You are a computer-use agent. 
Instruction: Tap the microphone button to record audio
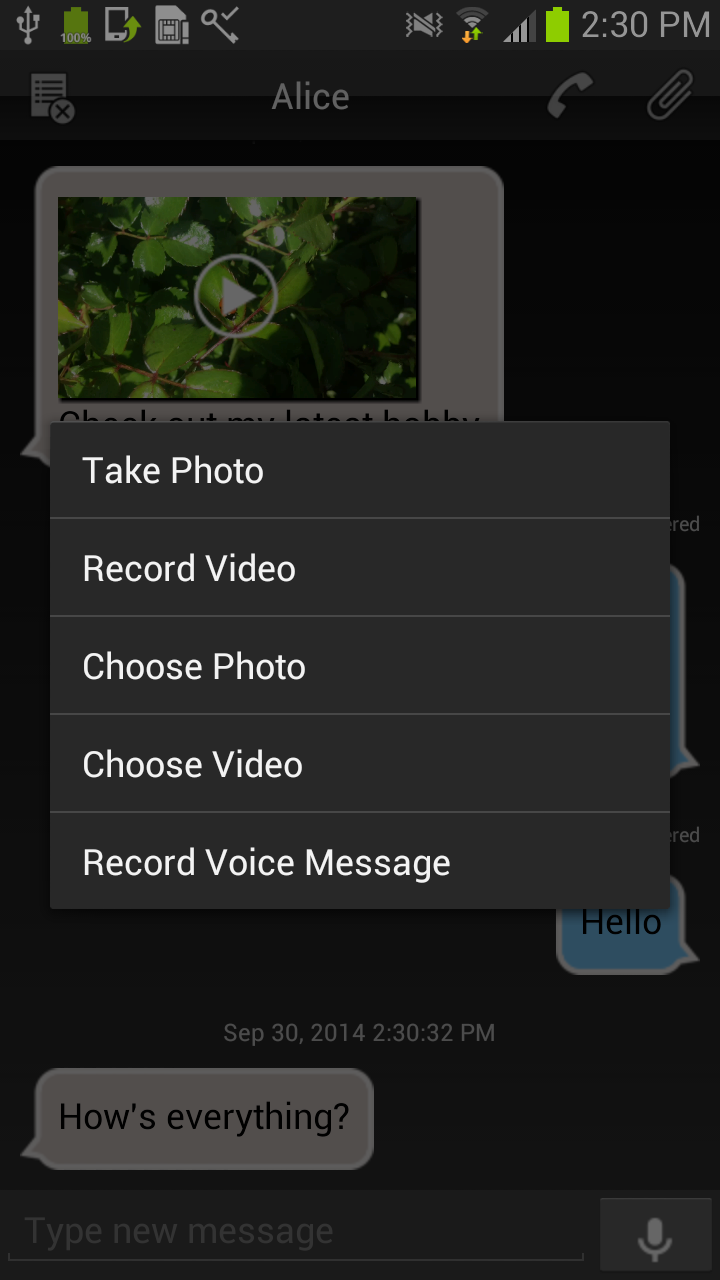coord(655,1232)
